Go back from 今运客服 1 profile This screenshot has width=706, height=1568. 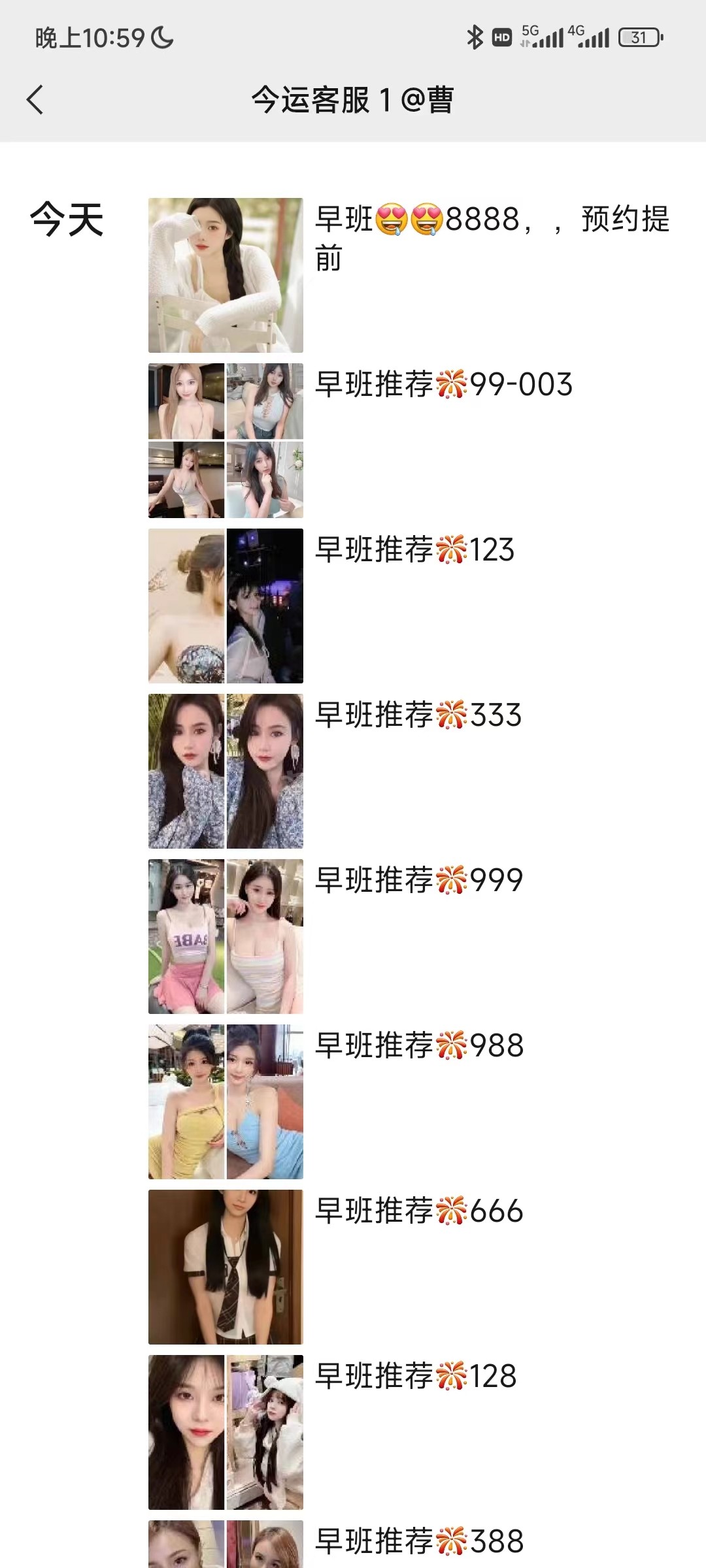tap(35, 100)
